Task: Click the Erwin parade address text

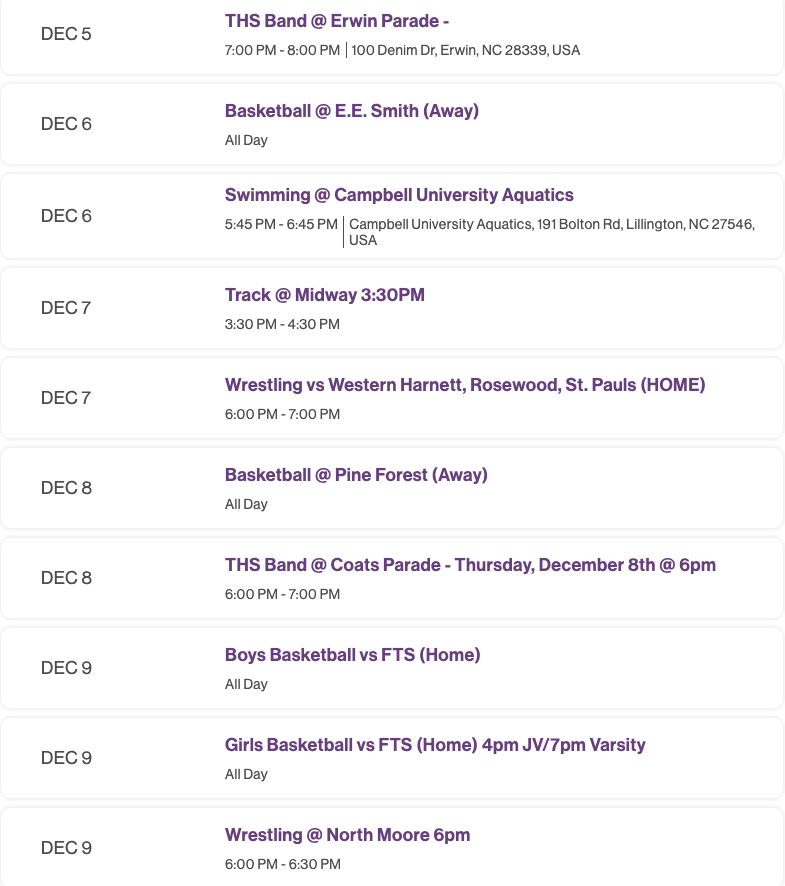Action: (466, 50)
